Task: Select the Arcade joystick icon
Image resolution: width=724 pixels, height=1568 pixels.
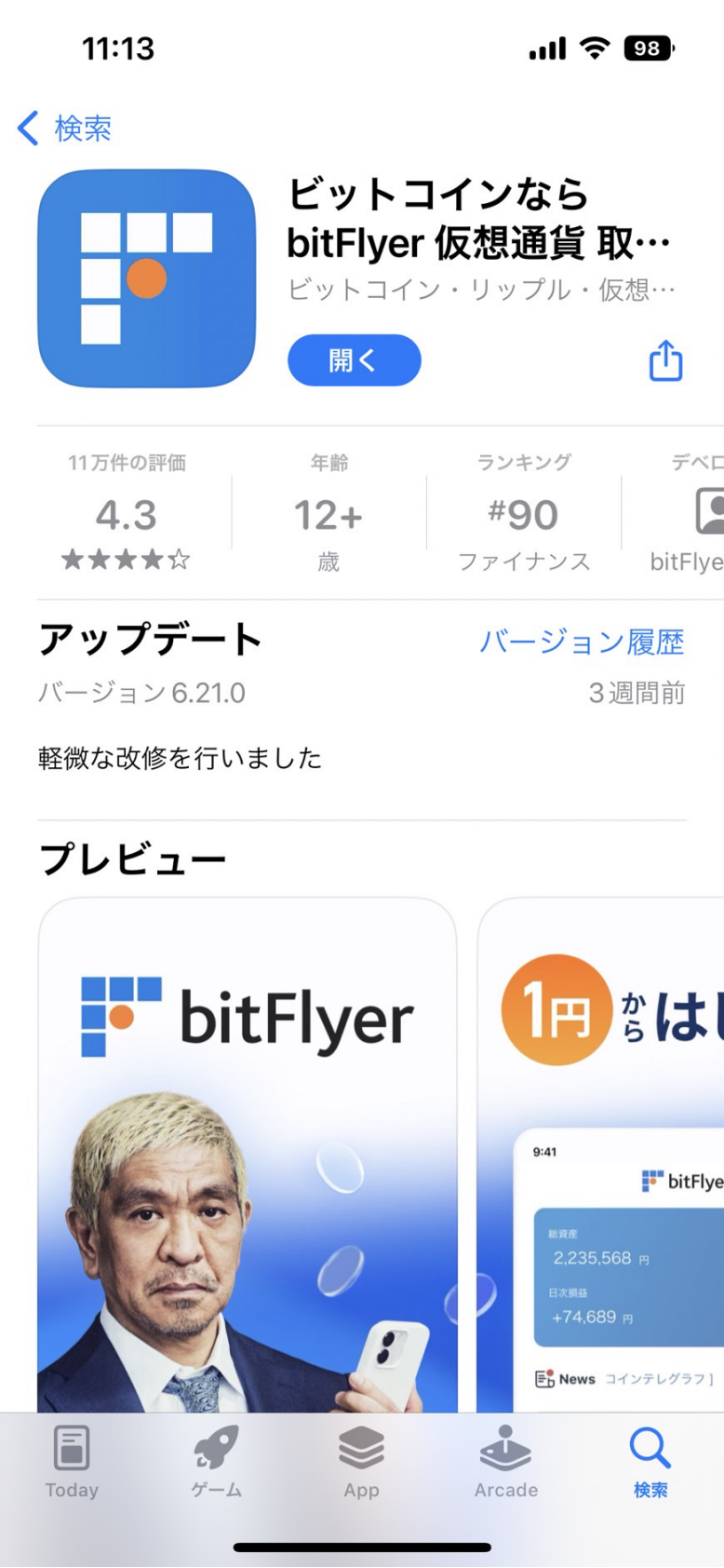Action: (506, 1462)
